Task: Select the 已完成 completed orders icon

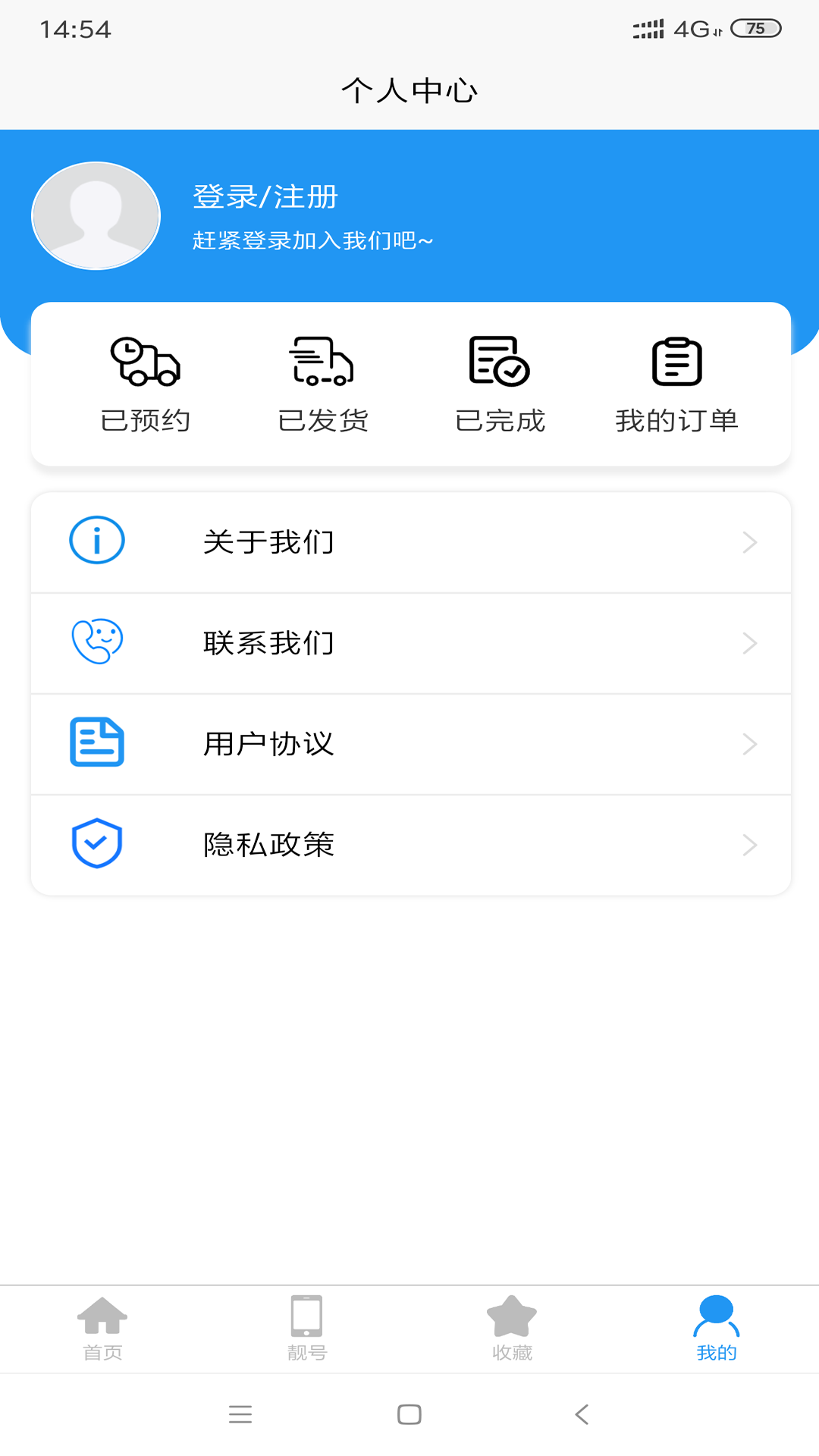Action: point(499,364)
